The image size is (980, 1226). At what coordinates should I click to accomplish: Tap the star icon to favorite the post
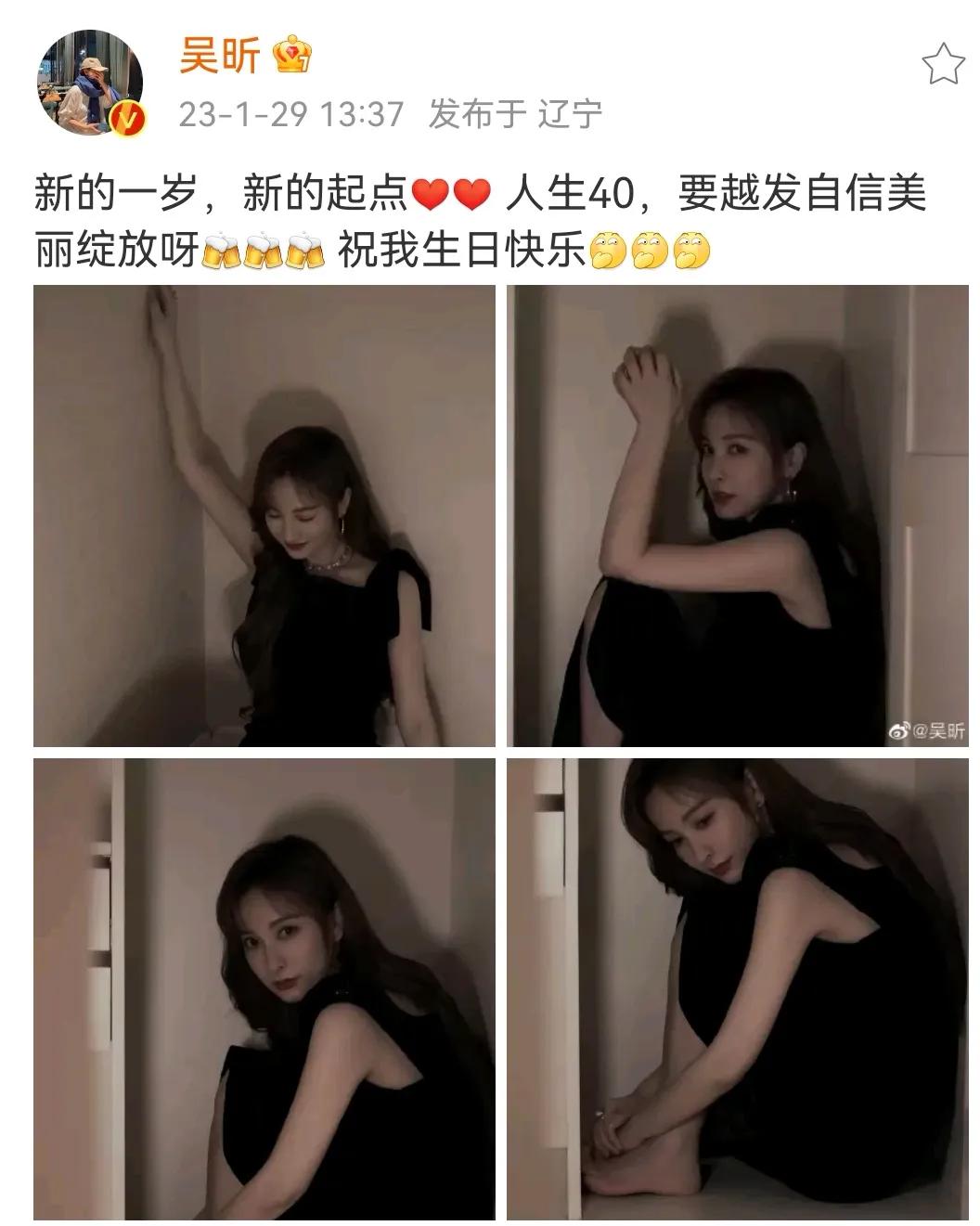pyautogui.click(x=942, y=64)
